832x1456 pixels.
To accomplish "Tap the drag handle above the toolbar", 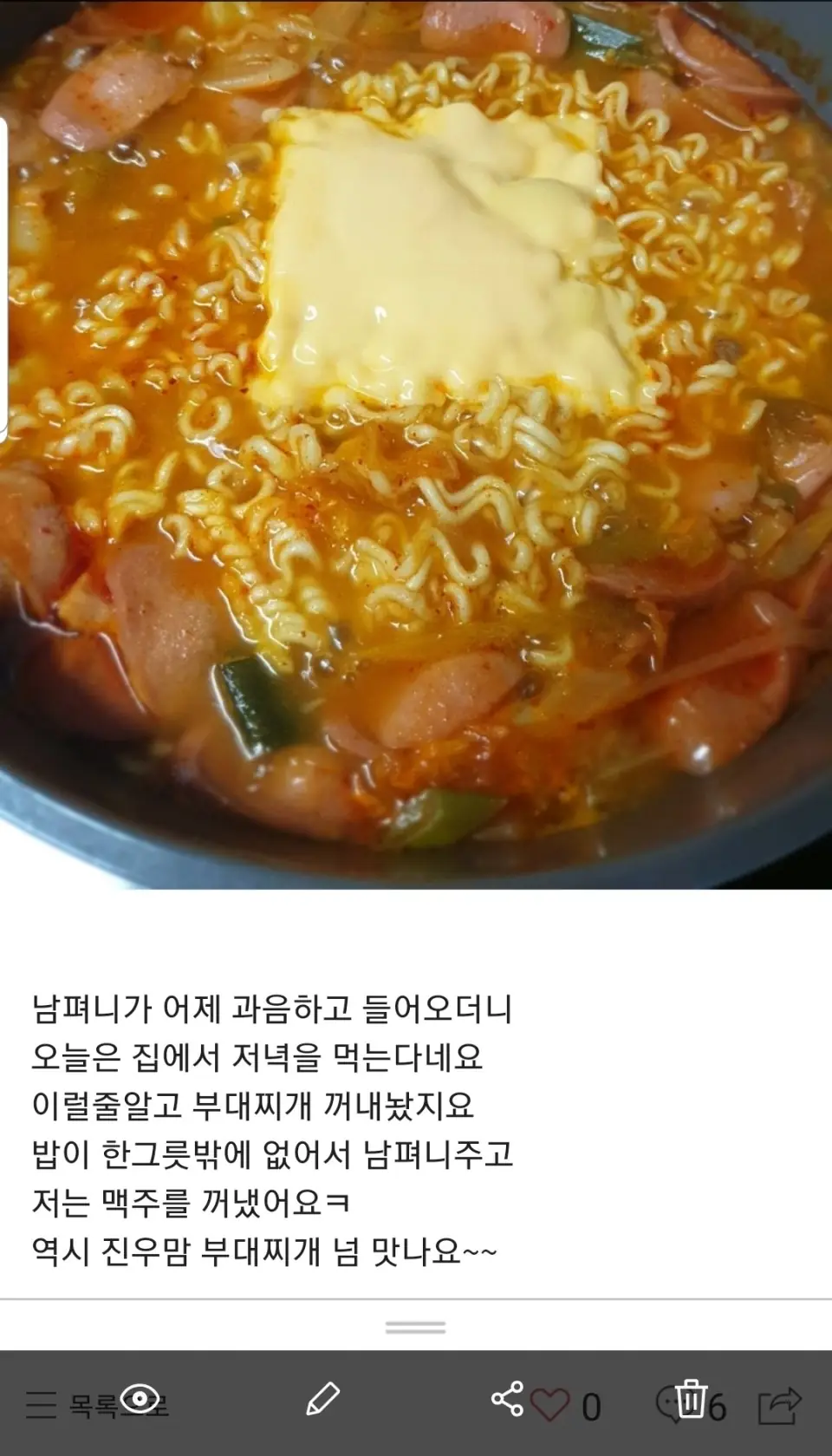I will point(416,1328).
